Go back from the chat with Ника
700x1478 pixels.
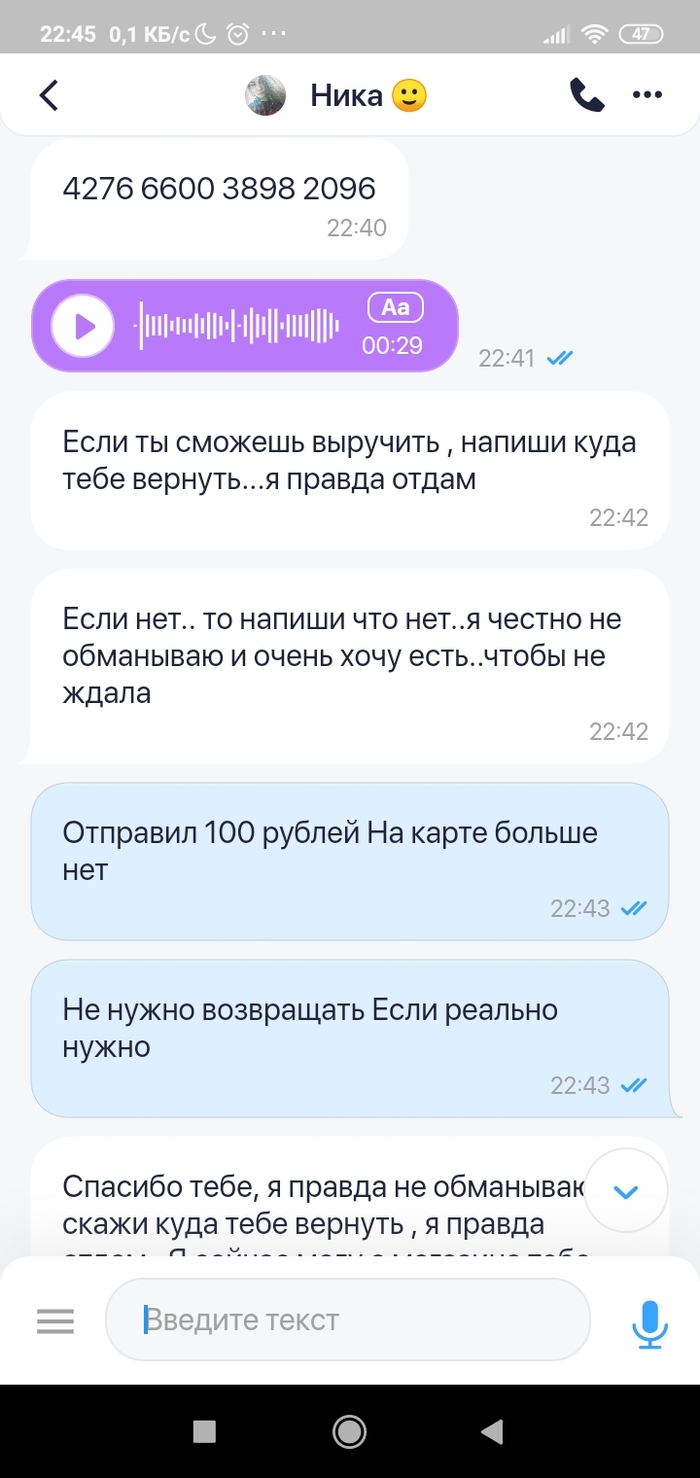48,96
